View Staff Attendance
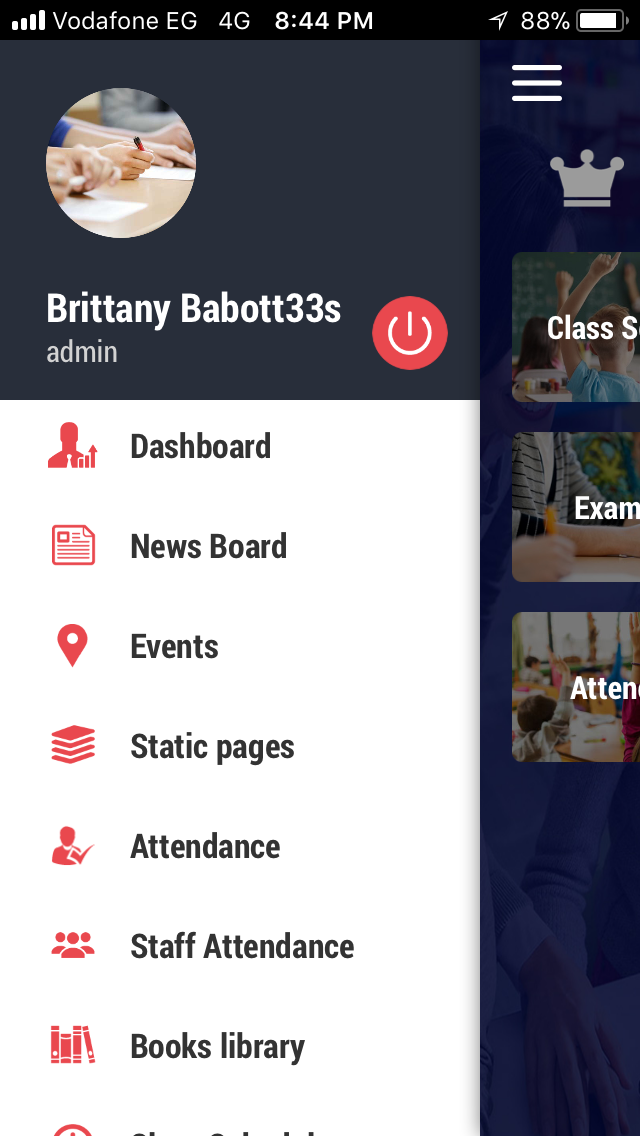This screenshot has width=640, height=1136. 240,945
